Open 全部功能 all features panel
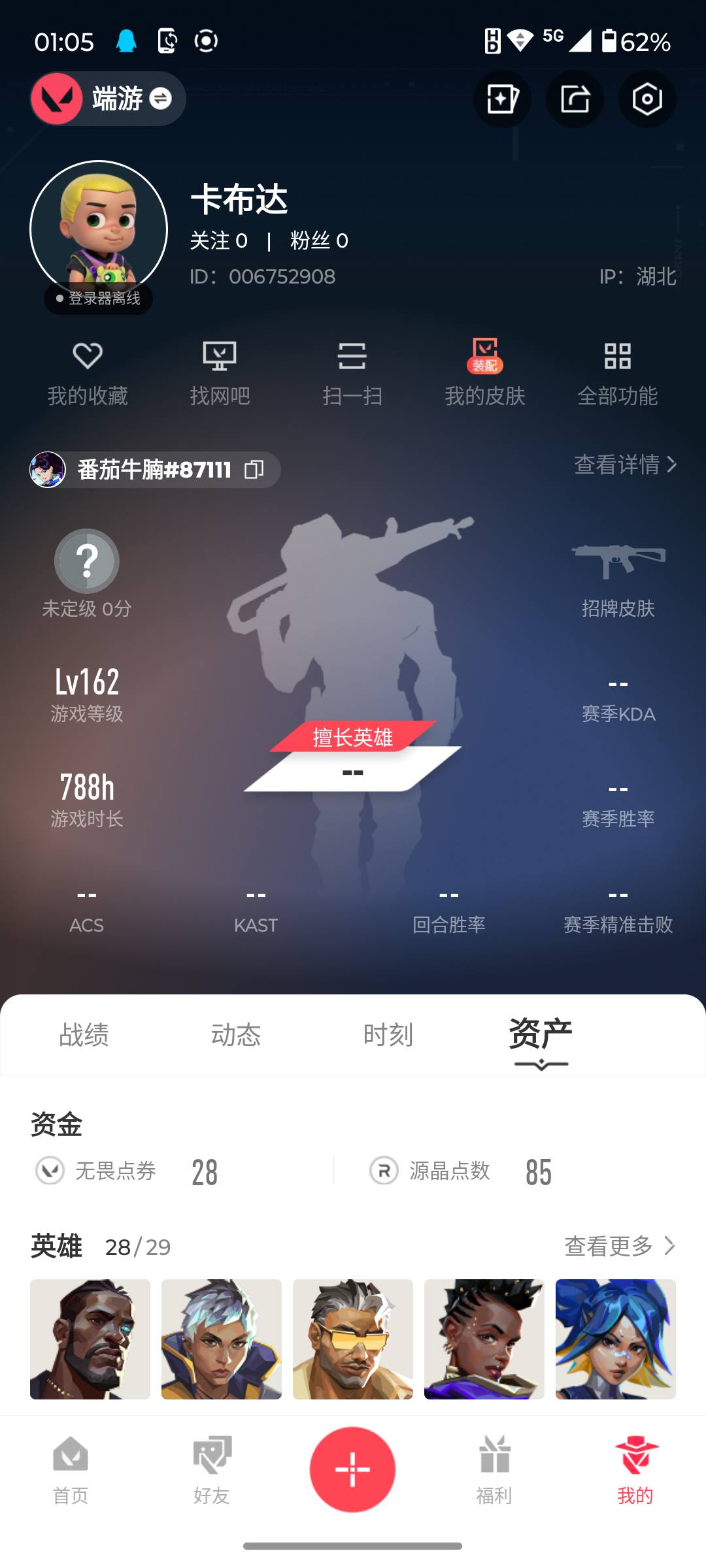 618,372
